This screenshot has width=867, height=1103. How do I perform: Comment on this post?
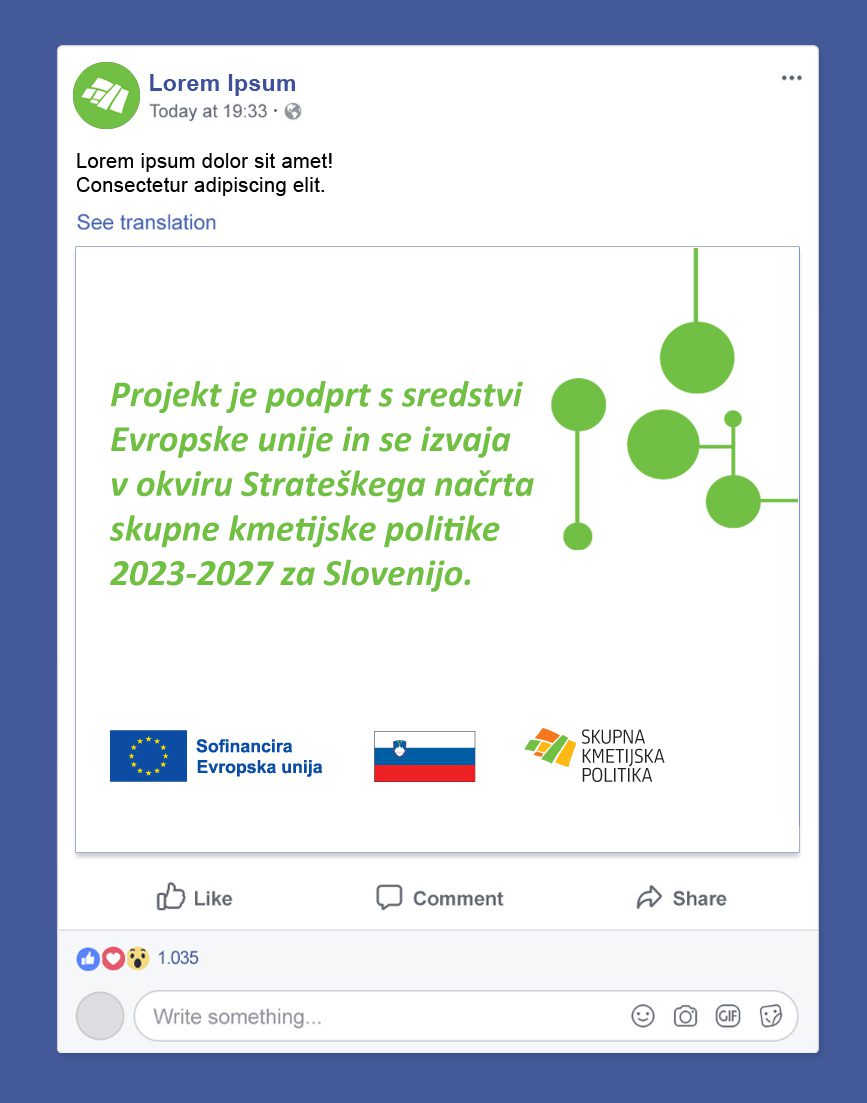[439, 898]
